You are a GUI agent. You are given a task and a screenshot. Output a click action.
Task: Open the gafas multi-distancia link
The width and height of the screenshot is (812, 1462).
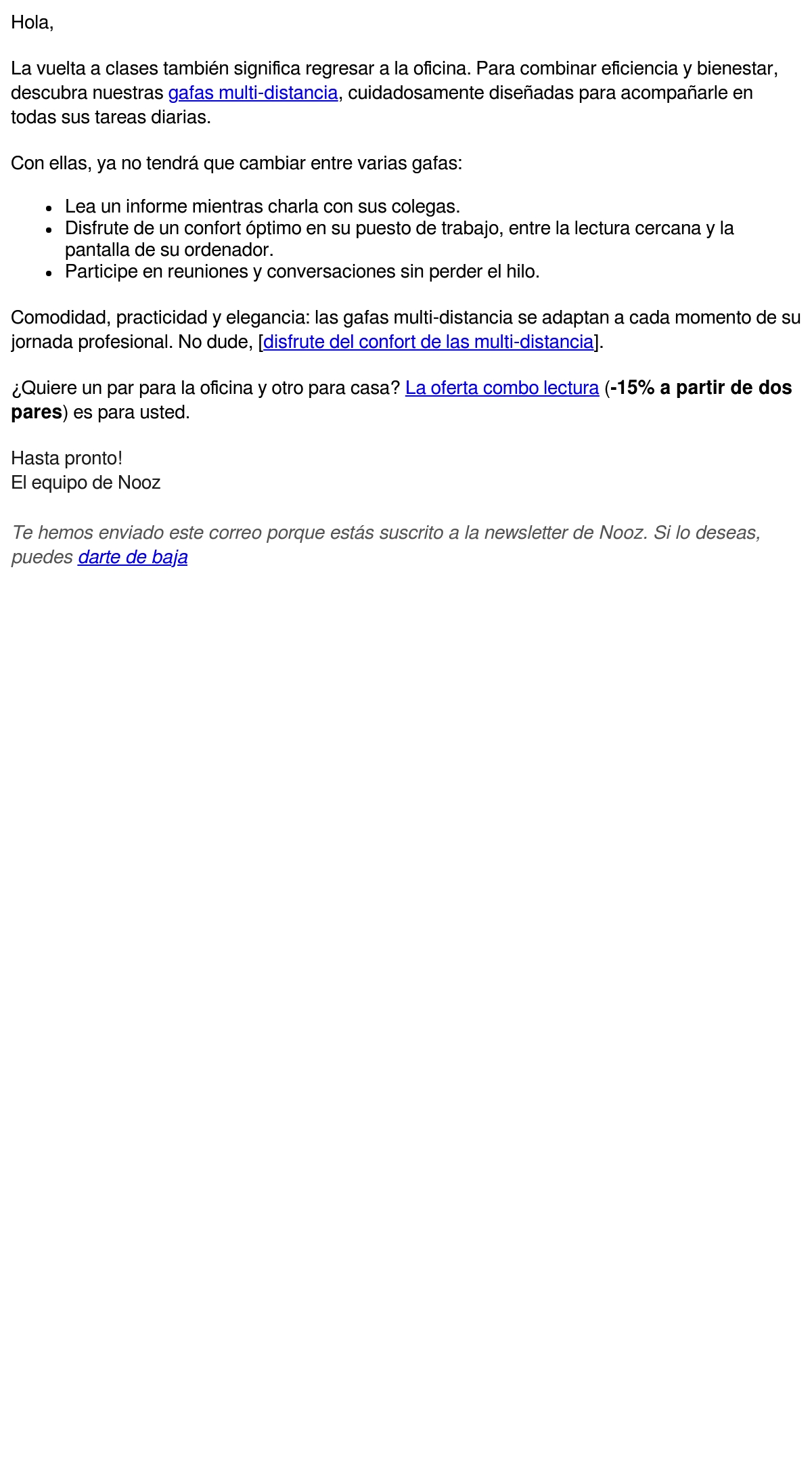[x=253, y=93]
